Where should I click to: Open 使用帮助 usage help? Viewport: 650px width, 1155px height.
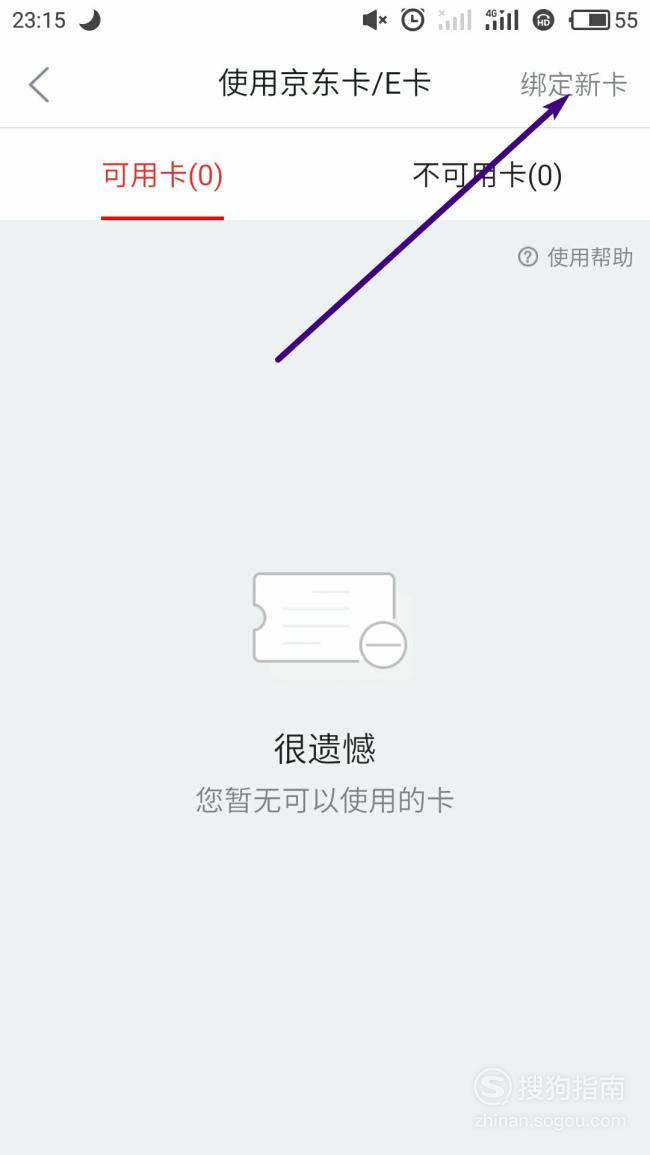click(x=576, y=257)
